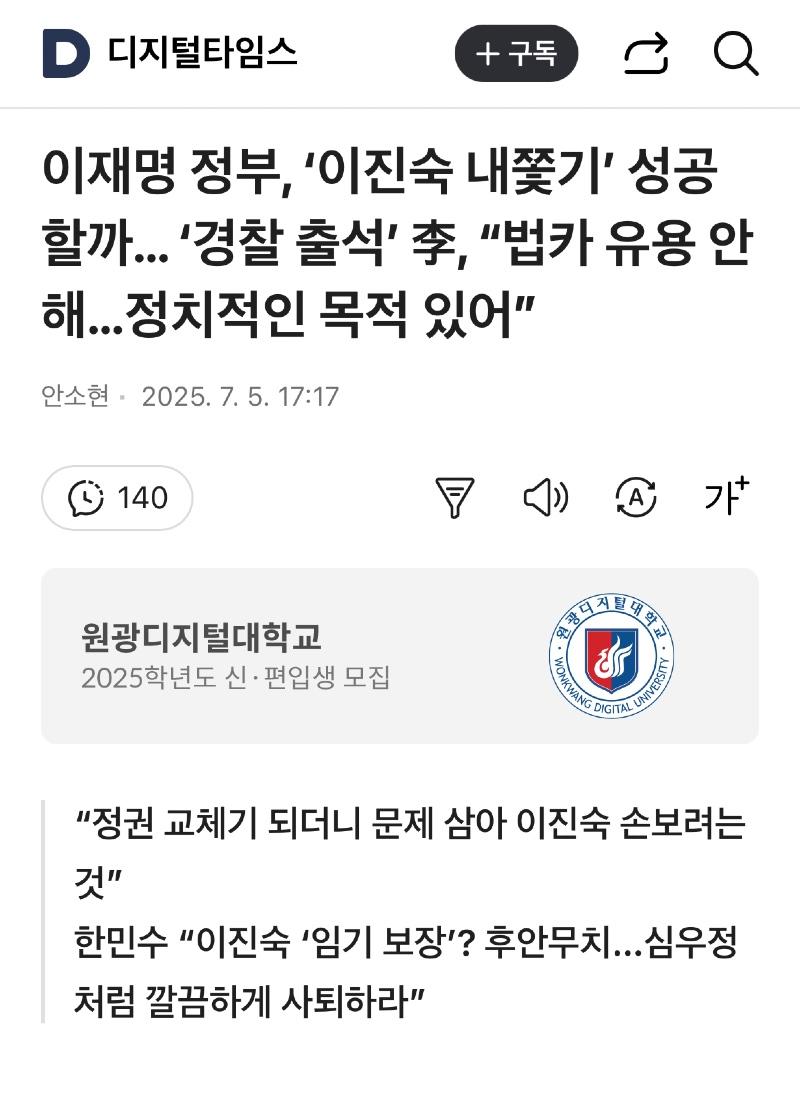Open the 원광디지털대학교 ad banner

coord(400,656)
